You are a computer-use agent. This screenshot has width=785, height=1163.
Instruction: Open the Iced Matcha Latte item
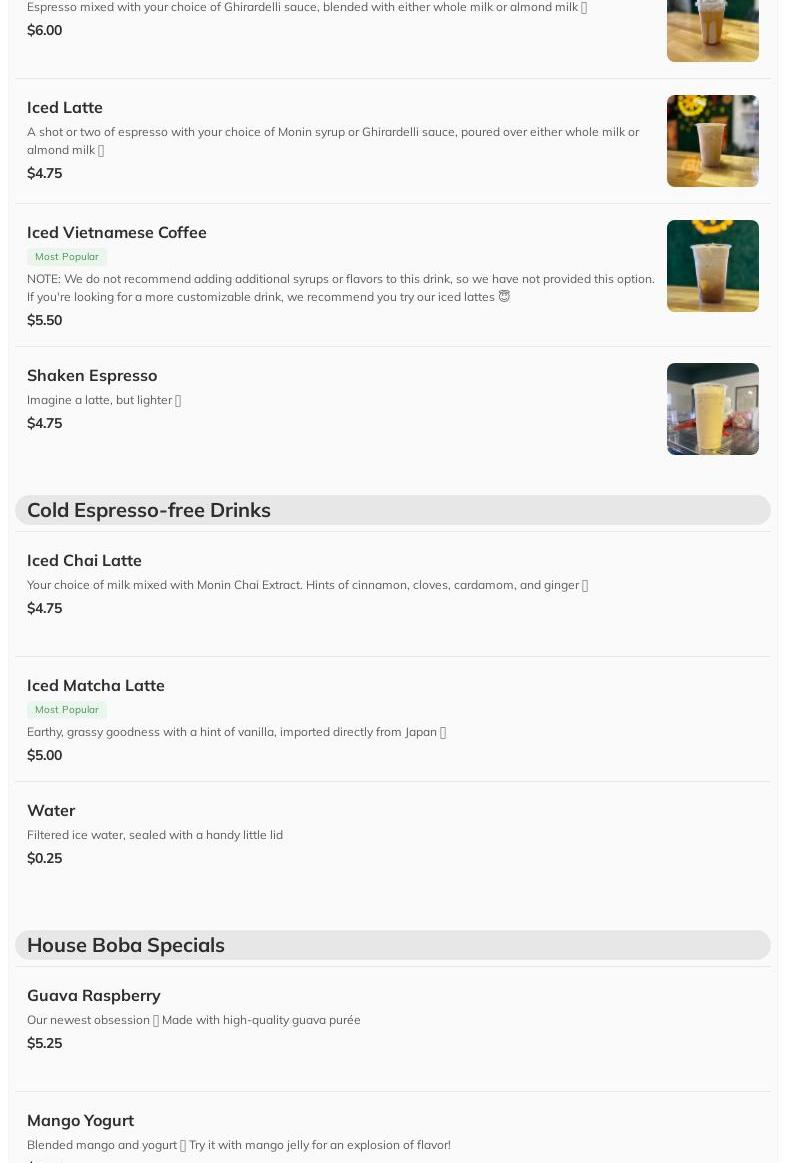(96, 686)
